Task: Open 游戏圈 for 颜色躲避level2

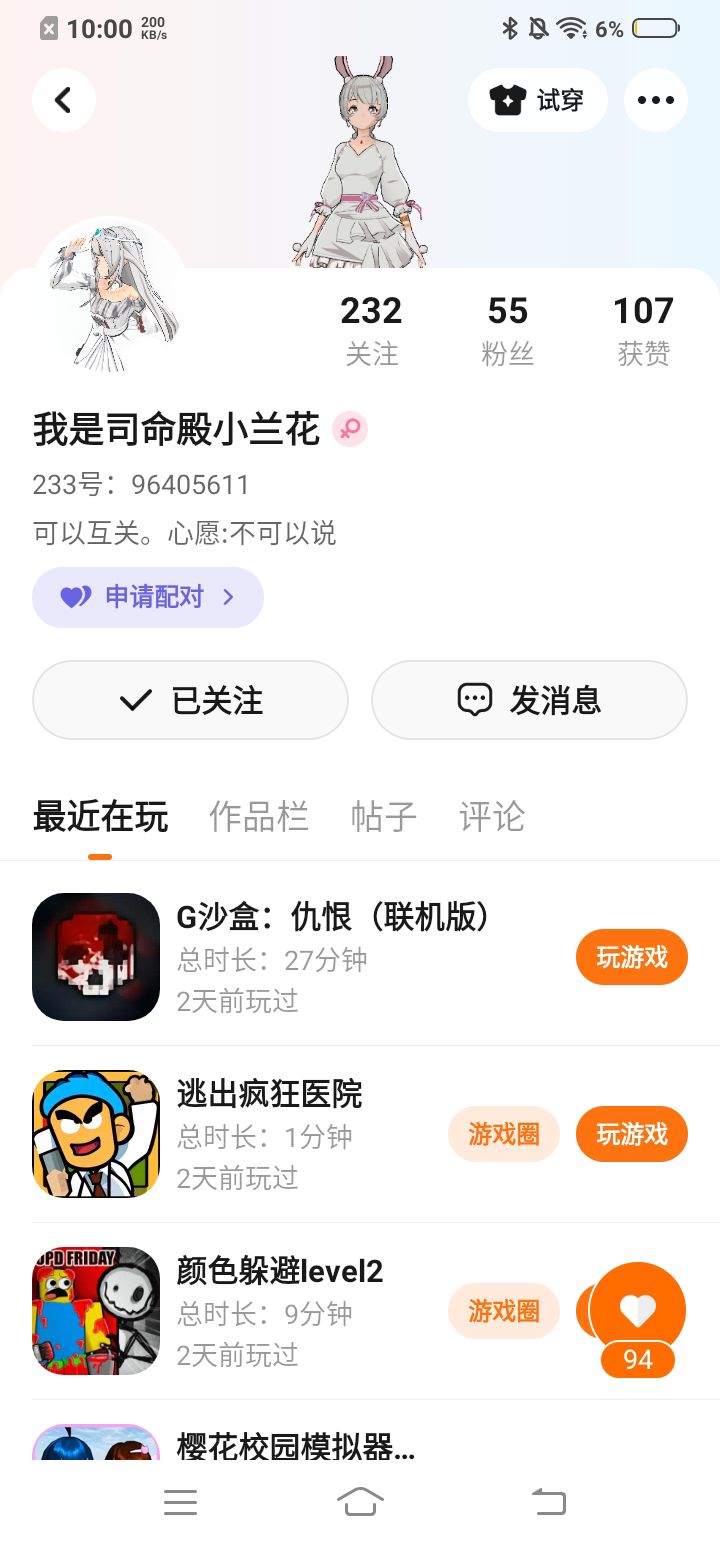Action: (504, 1311)
